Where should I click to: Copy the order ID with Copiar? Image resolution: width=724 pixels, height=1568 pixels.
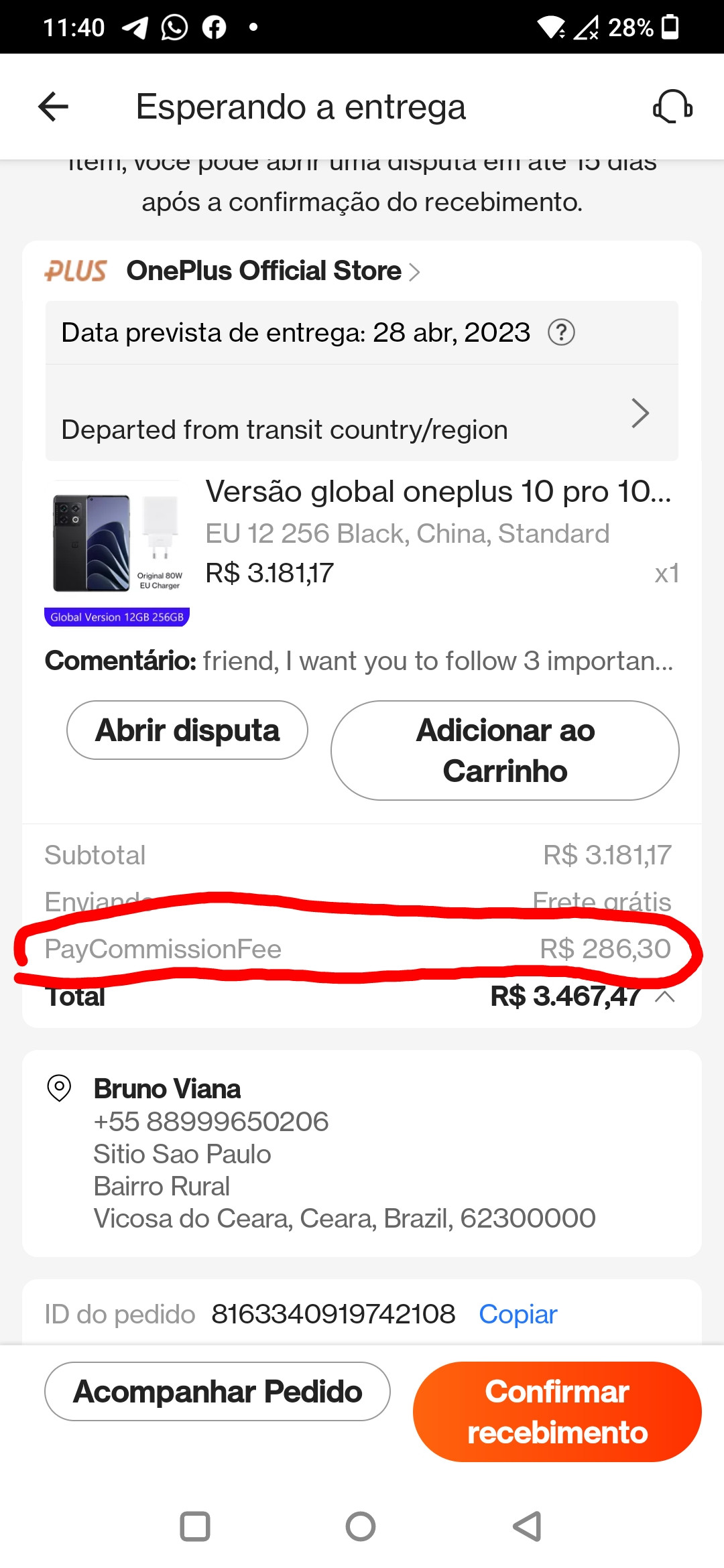click(x=518, y=1315)
